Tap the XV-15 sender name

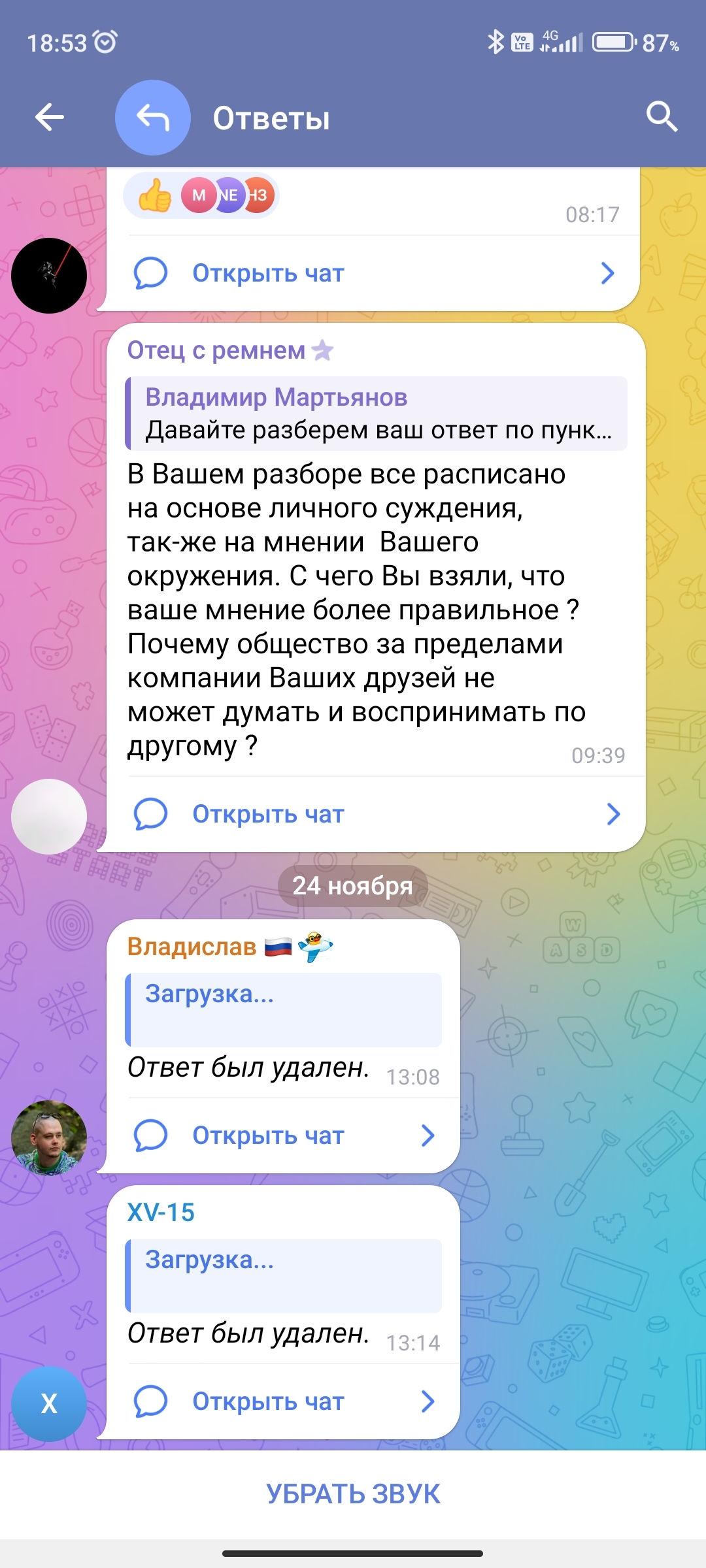tap(161, 1213)
